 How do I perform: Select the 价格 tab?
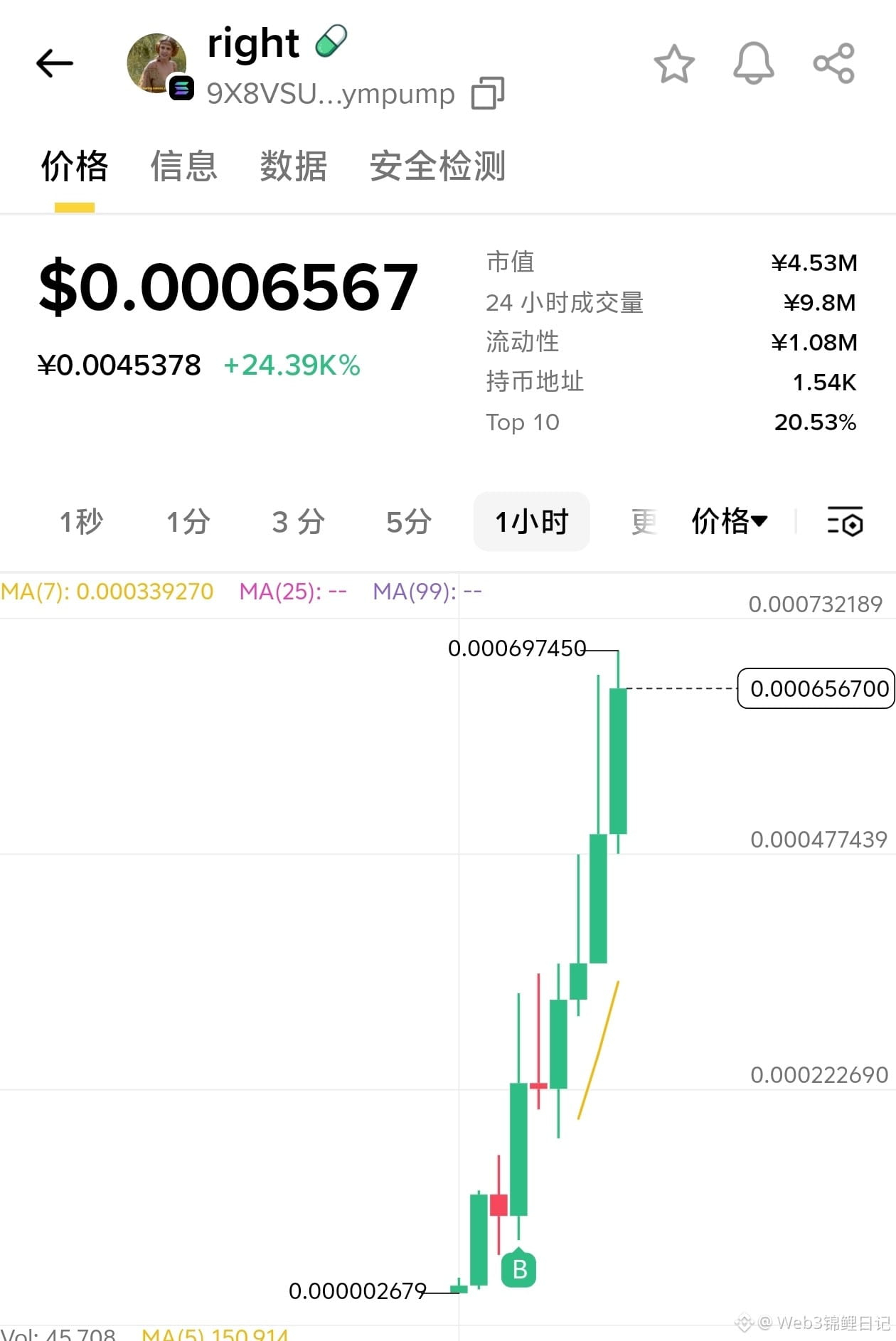click(x=75, y=166)
